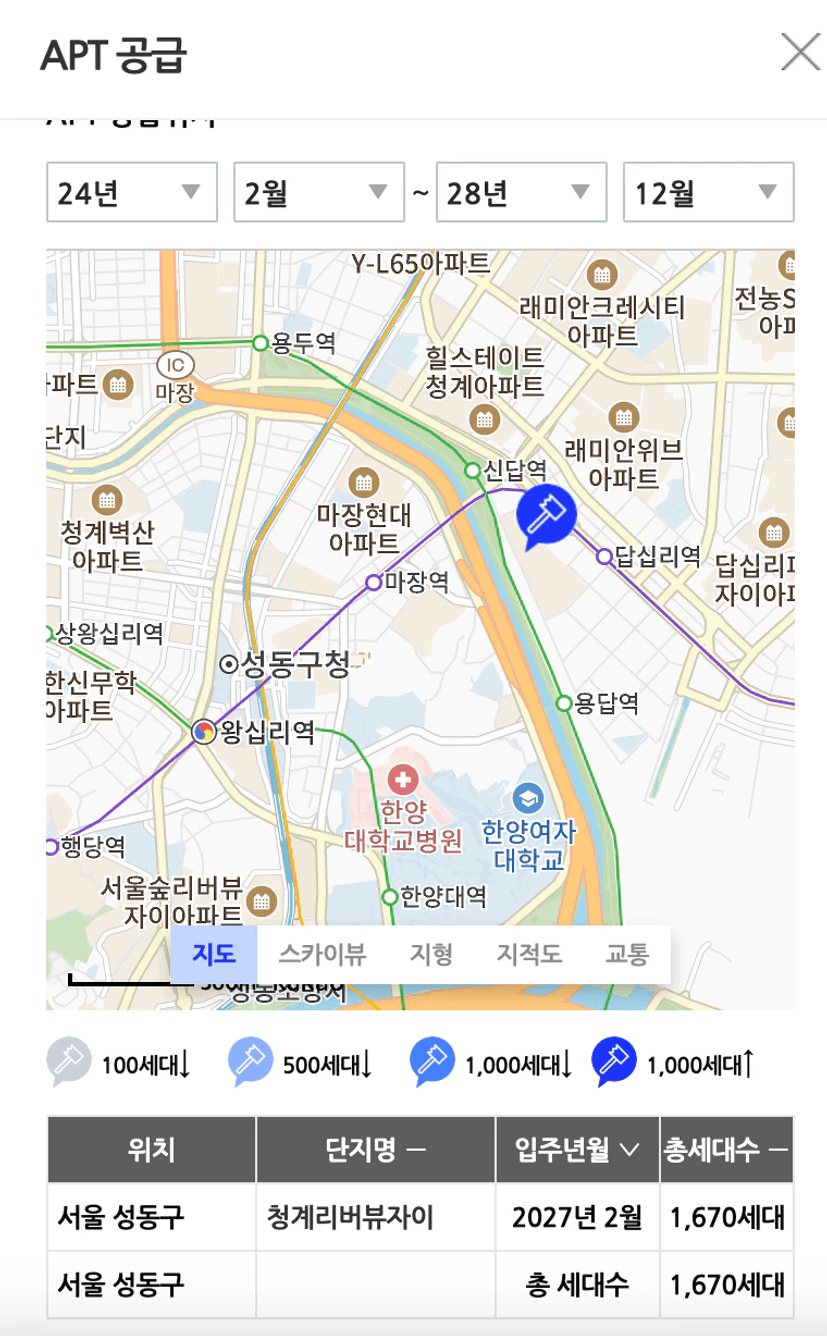Image resolution: width=827 pixels, height=1336 pixels.
Task: Switch to the 지적도 cadastral view
Action: click(529, 954)
